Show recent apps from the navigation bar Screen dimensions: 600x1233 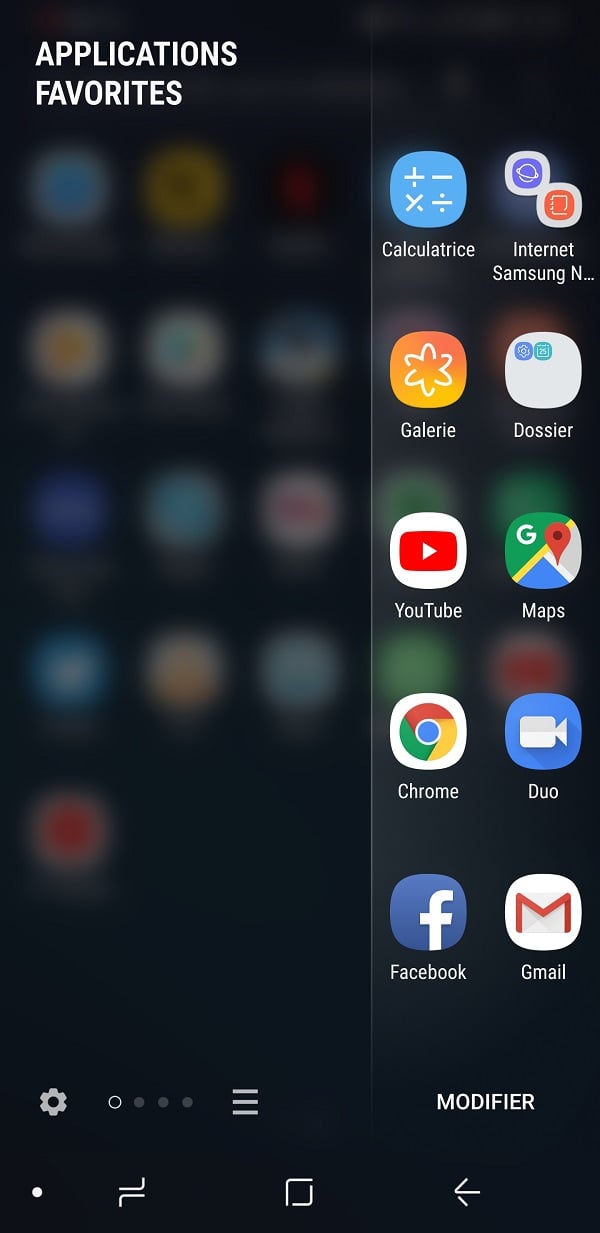(x=132, y=1192)
